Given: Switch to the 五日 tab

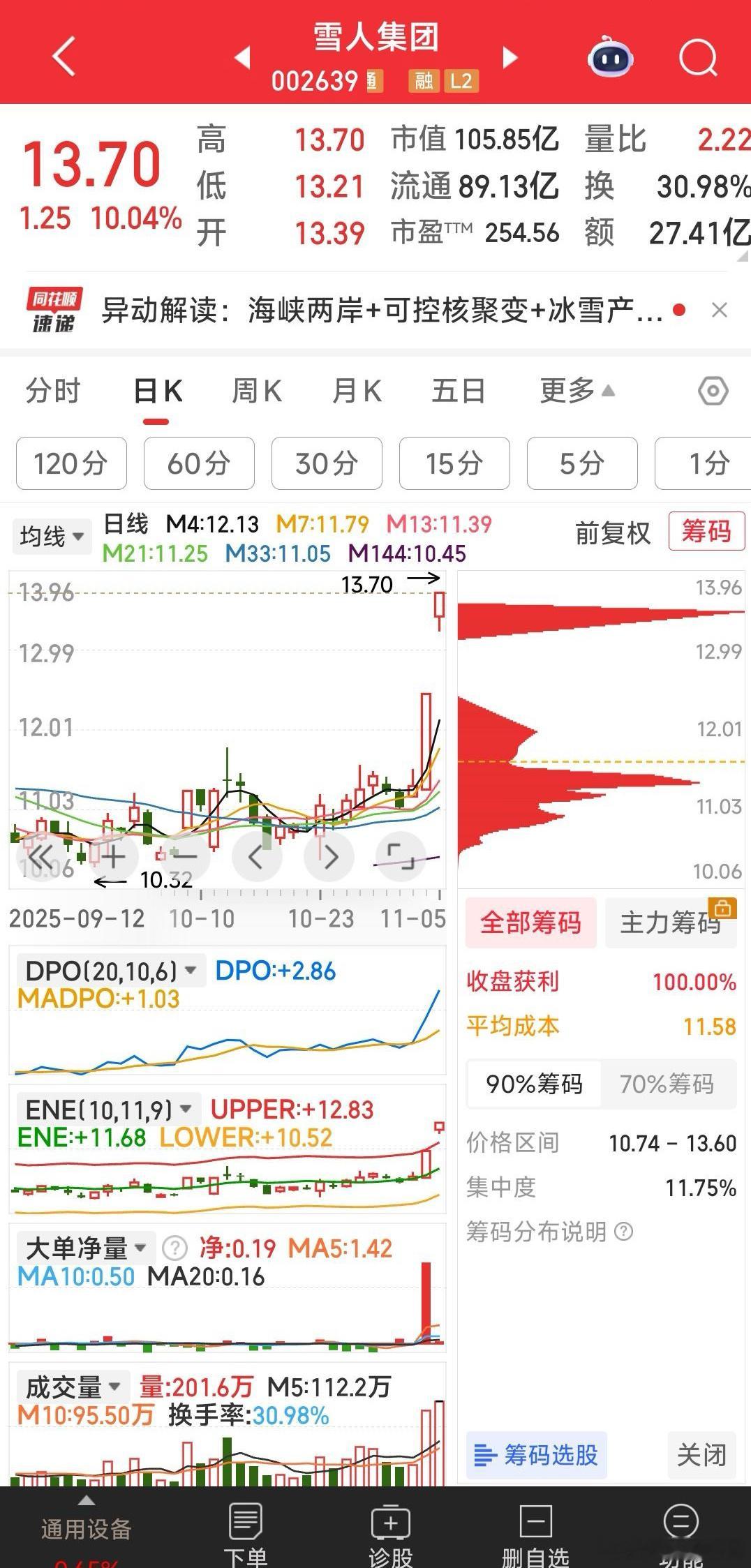Looking at the screenshot, I should pyautogui.click(x=458, y=391).
